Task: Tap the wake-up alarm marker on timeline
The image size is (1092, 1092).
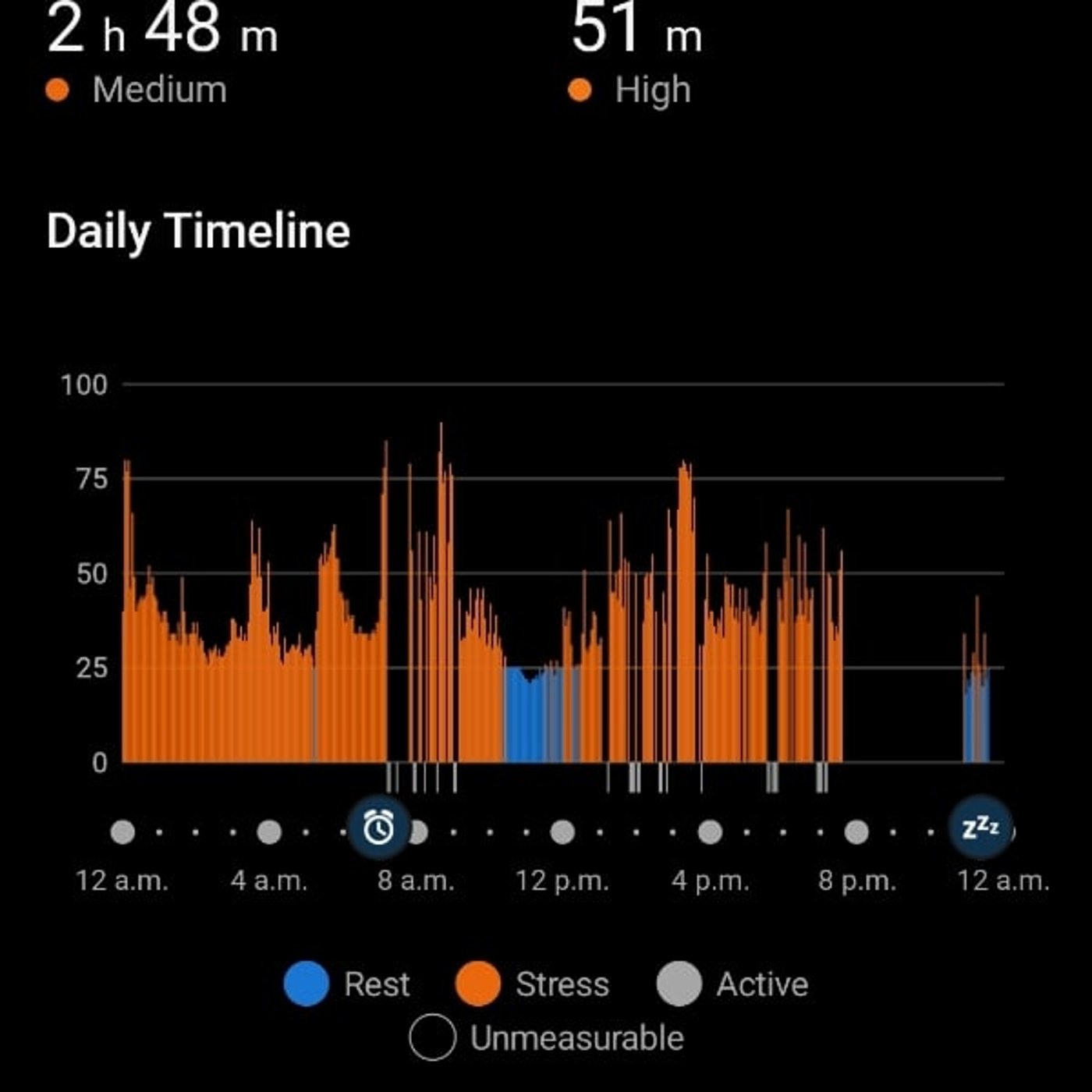Action: click(379, 828)
